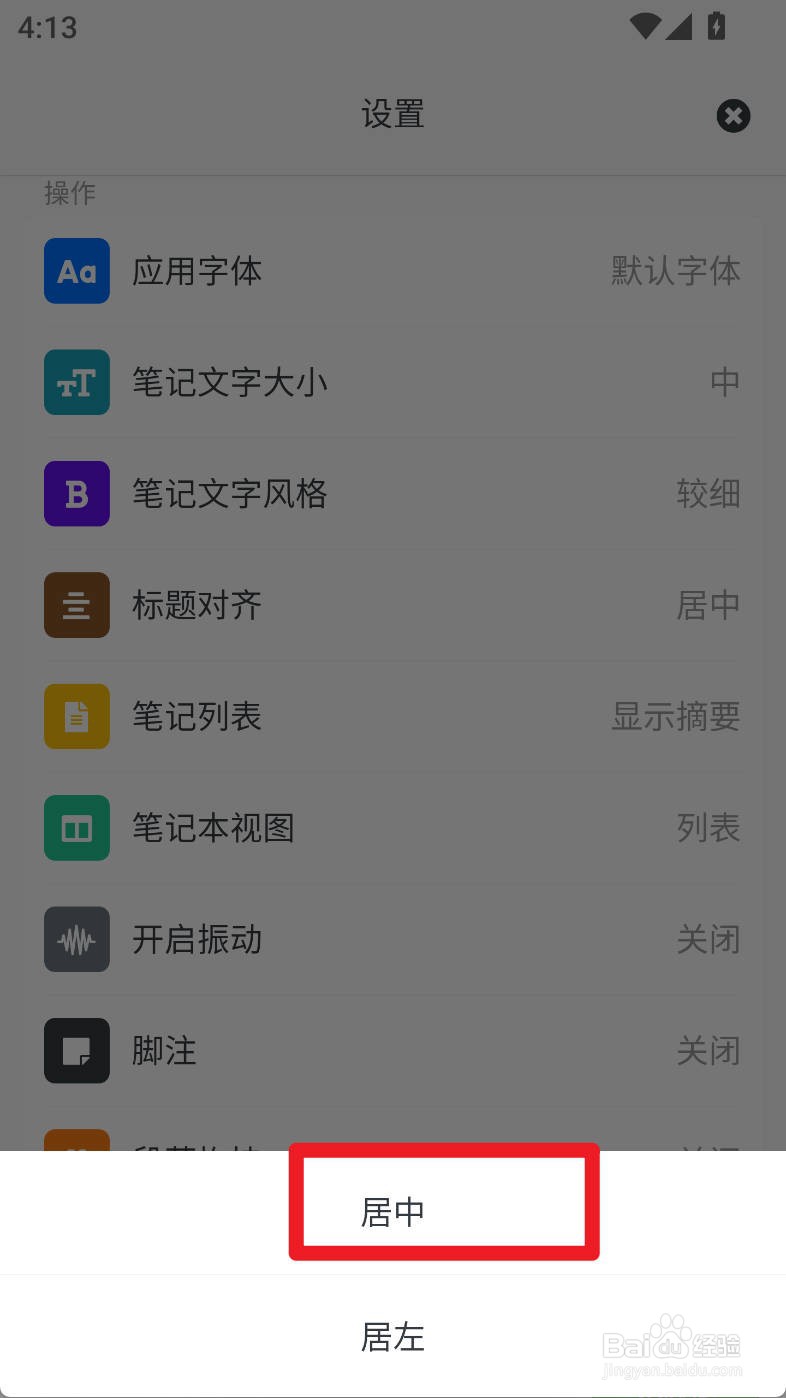Viewport: 786px width, 1398px height.
Task: Click the vibration waveform icon
Action: point(76,939)
